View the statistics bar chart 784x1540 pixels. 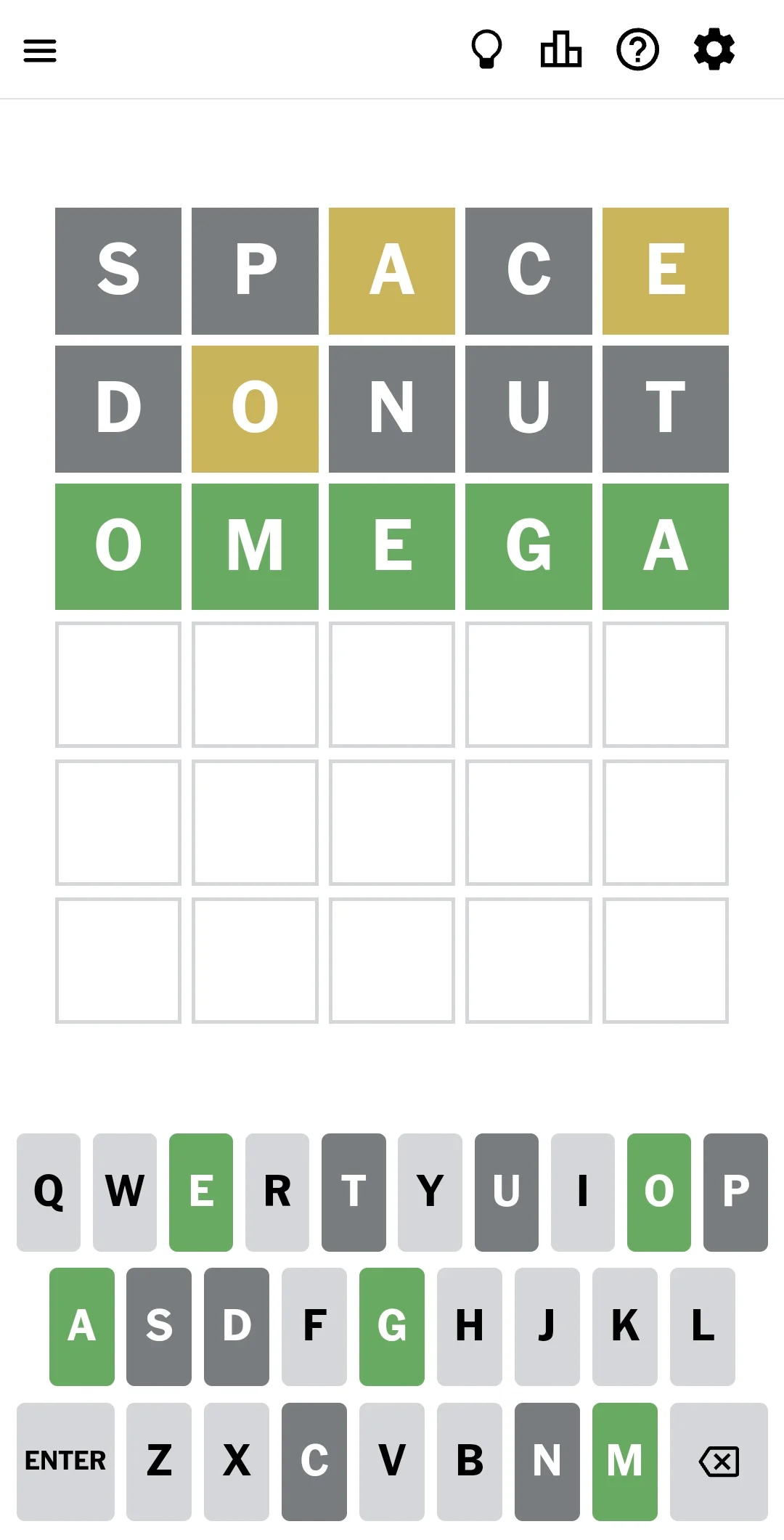point(561,50)
